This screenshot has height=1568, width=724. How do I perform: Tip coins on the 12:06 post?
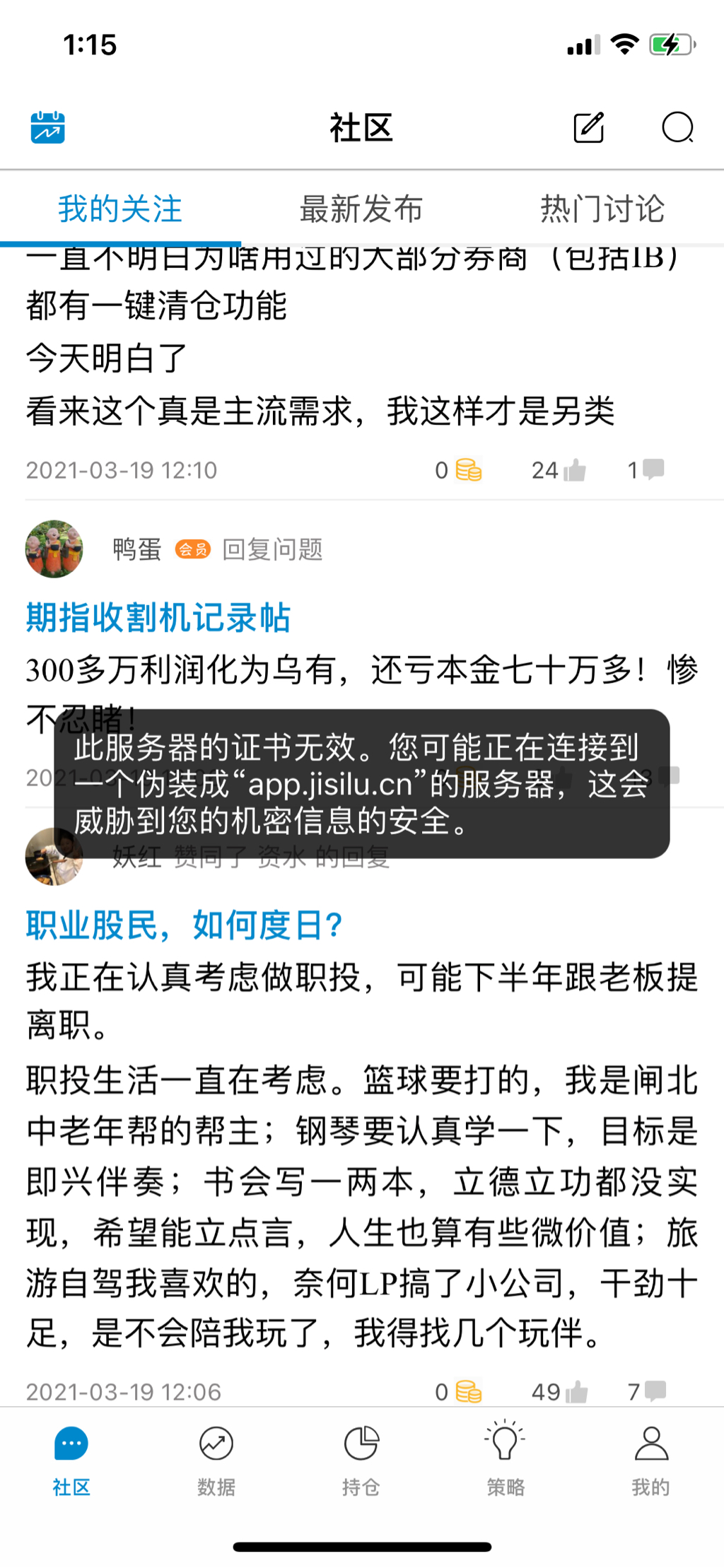tap(468, 1392)
